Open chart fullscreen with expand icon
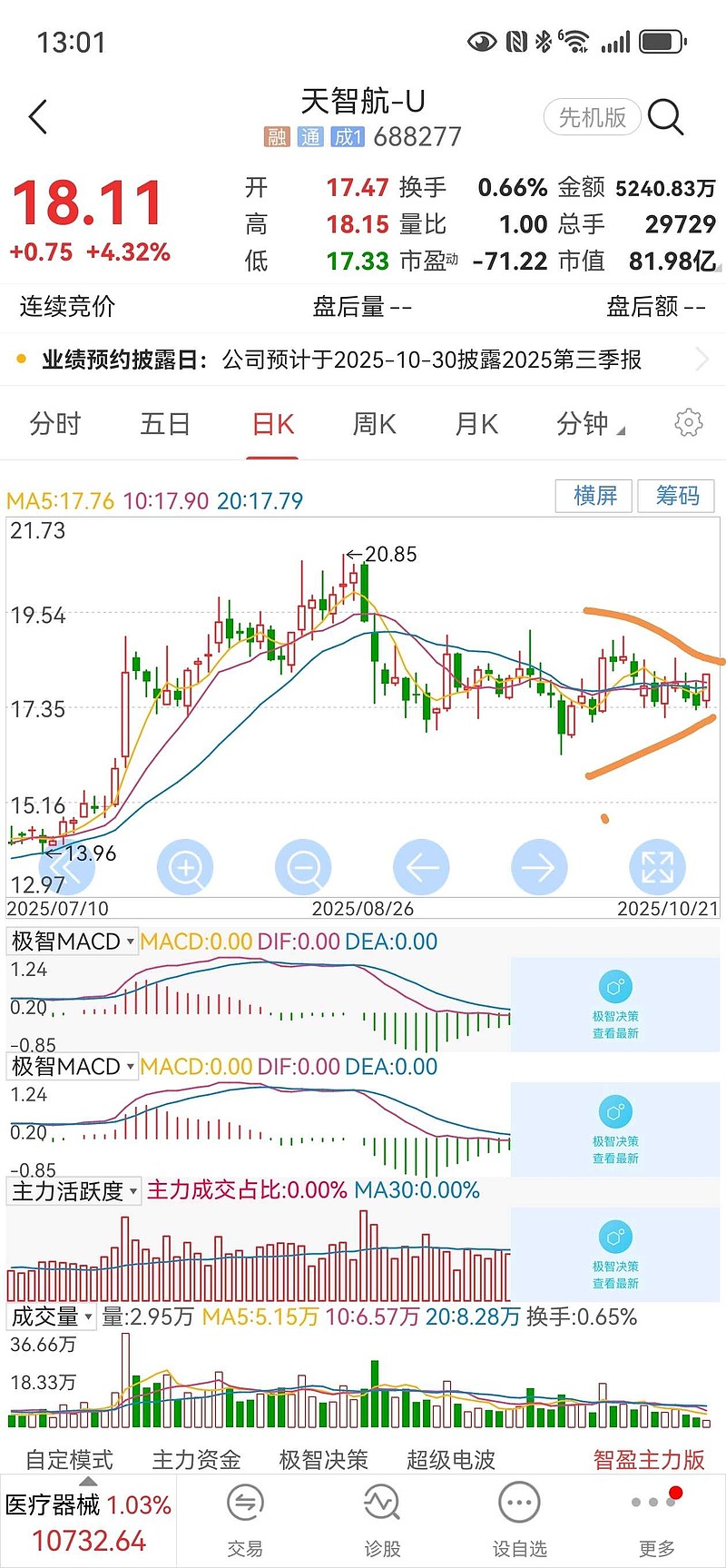Image resolution: width=726 pixels, height=1568 pixels. [x=657, y=867]
